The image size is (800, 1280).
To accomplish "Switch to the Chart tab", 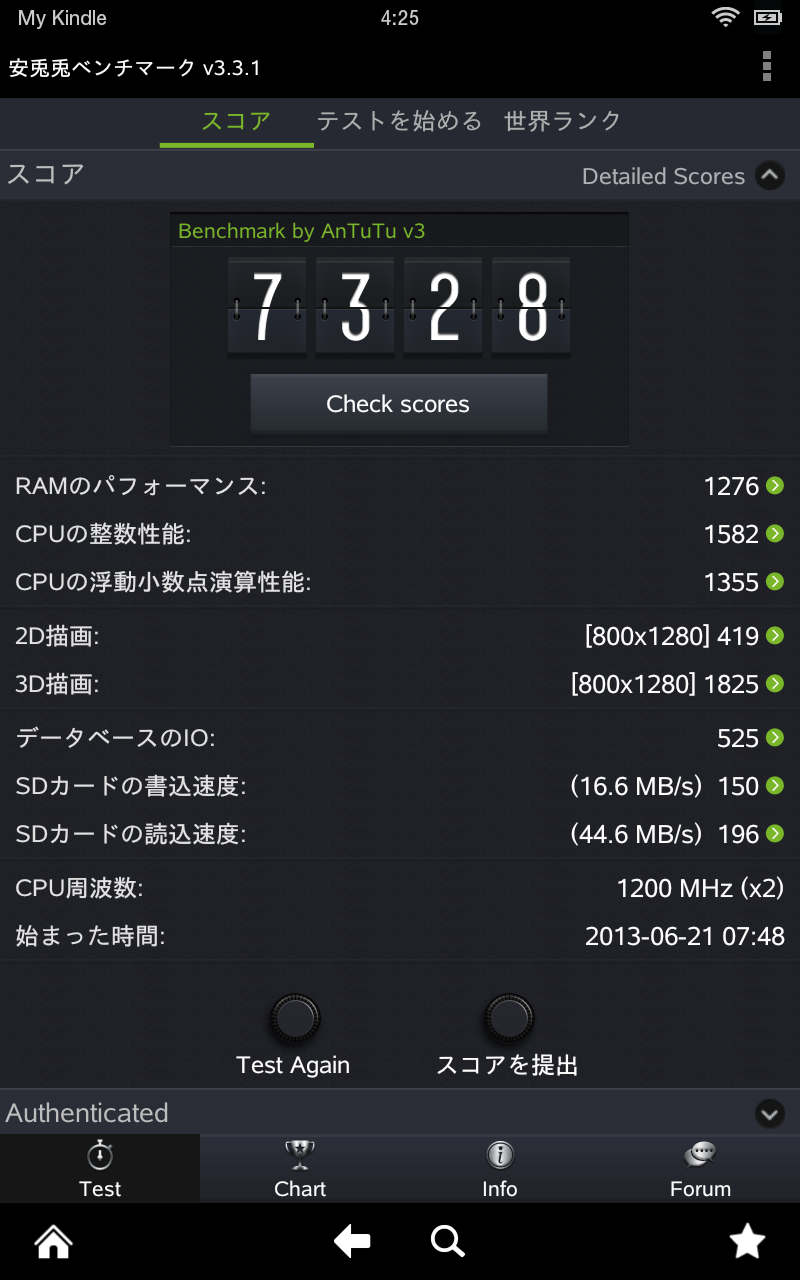I will [300, 1169].
